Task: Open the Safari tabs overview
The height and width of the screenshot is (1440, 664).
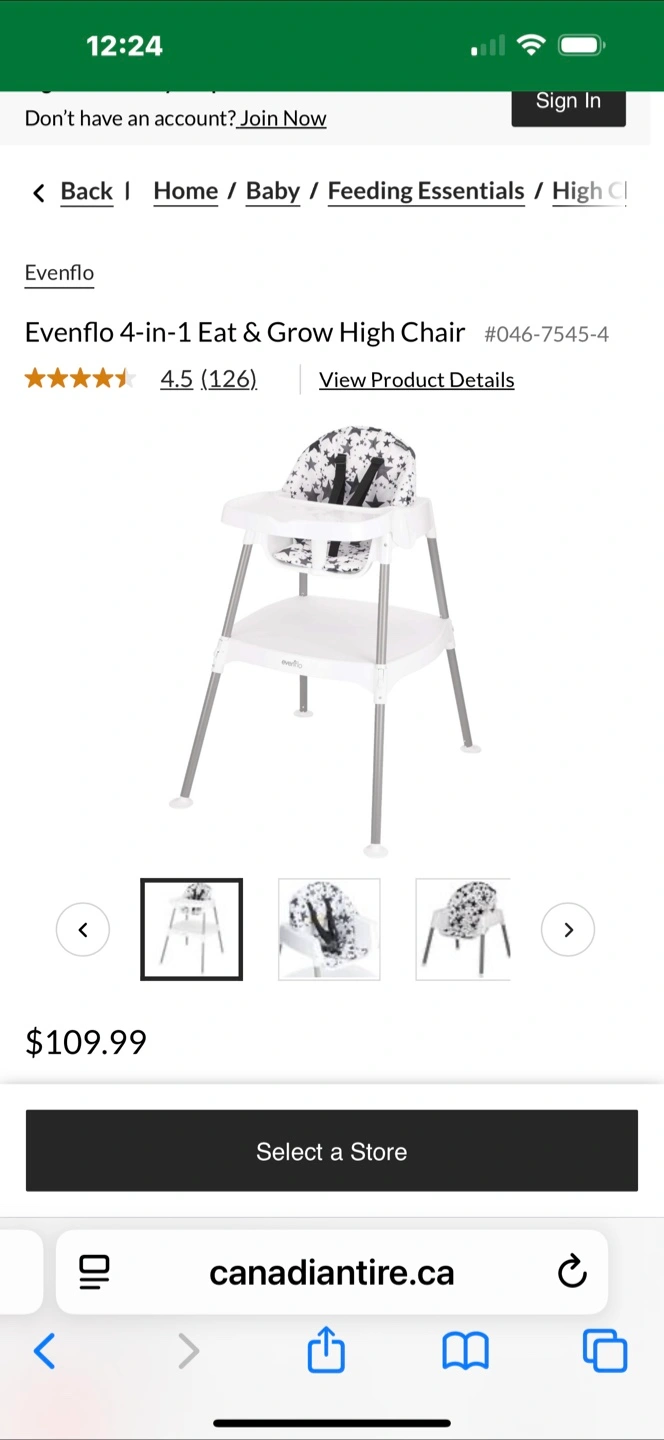Action: click(x=605, y=1351)
